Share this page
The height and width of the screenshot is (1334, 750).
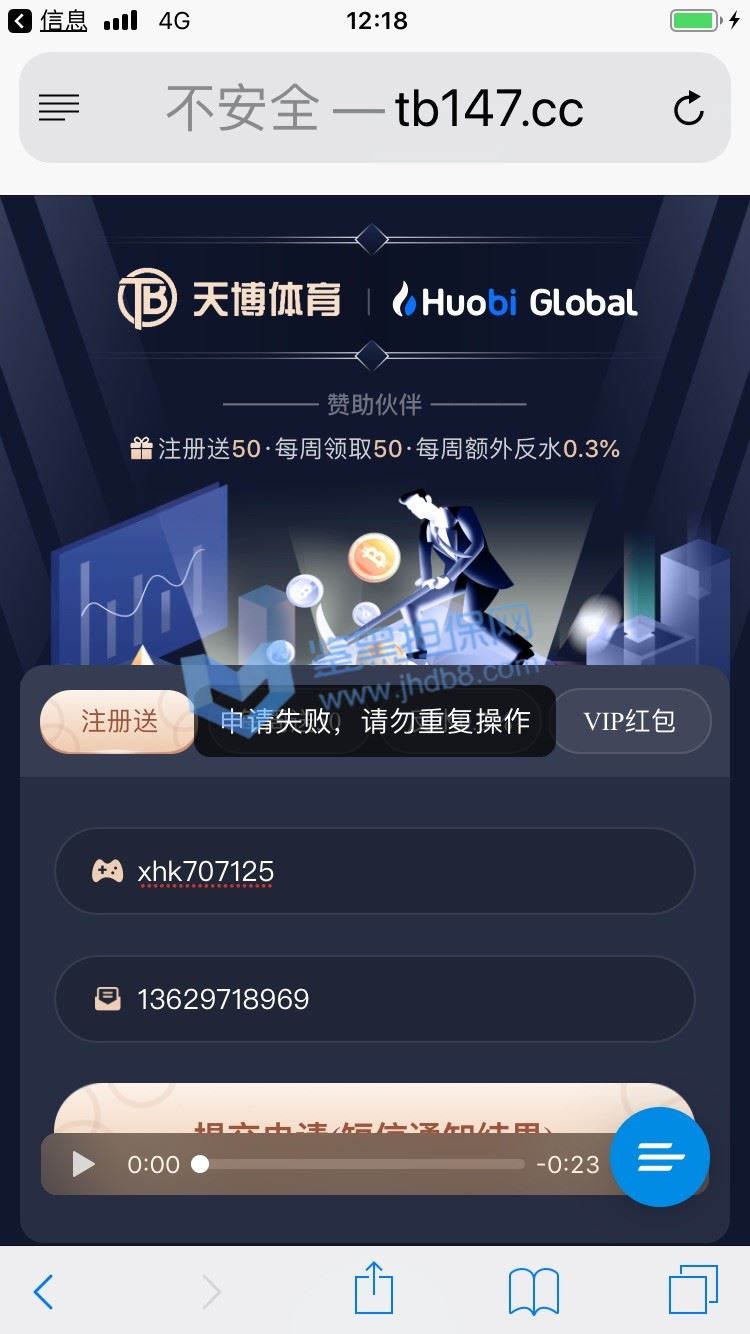[374, 1288]
